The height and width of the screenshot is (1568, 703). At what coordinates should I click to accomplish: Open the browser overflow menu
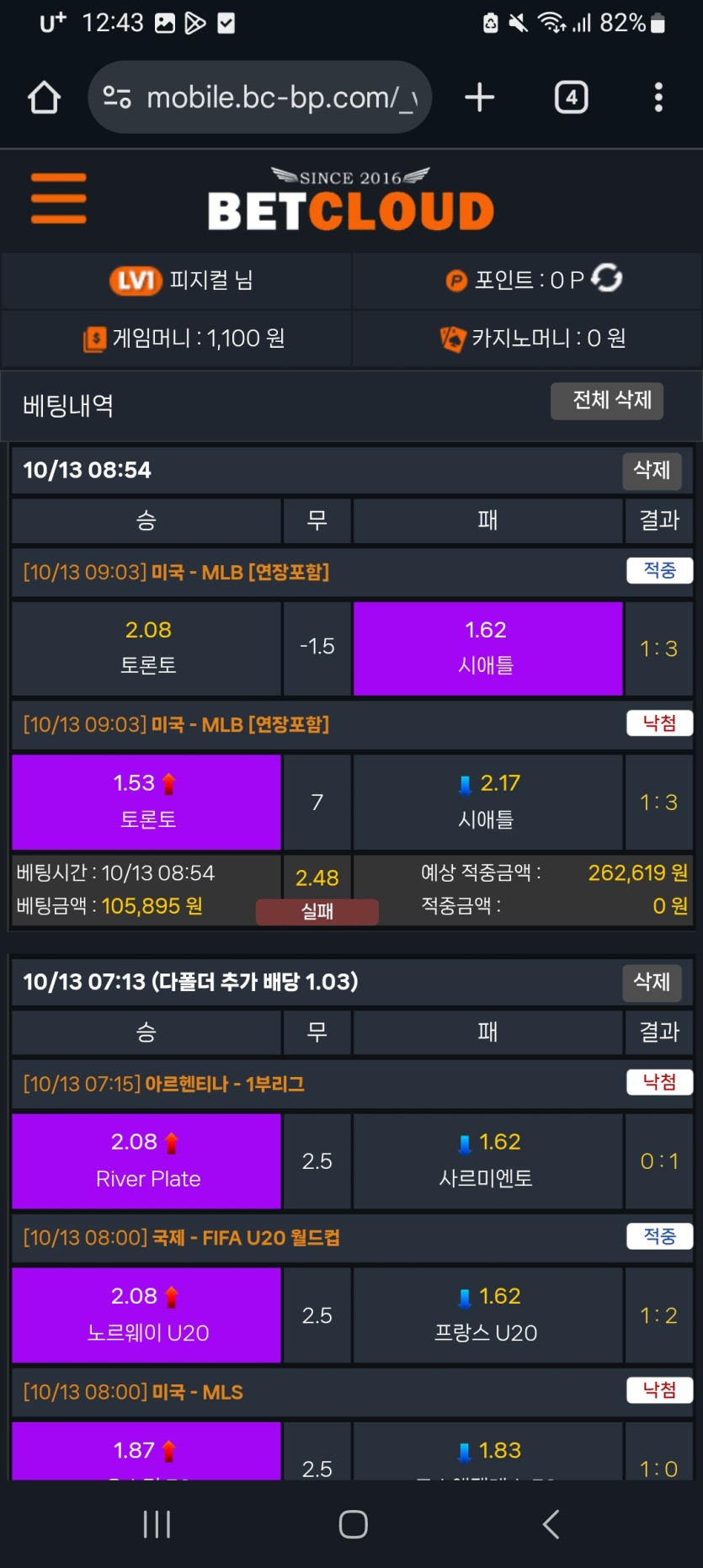pyautogui.click(x=658, y=98)
